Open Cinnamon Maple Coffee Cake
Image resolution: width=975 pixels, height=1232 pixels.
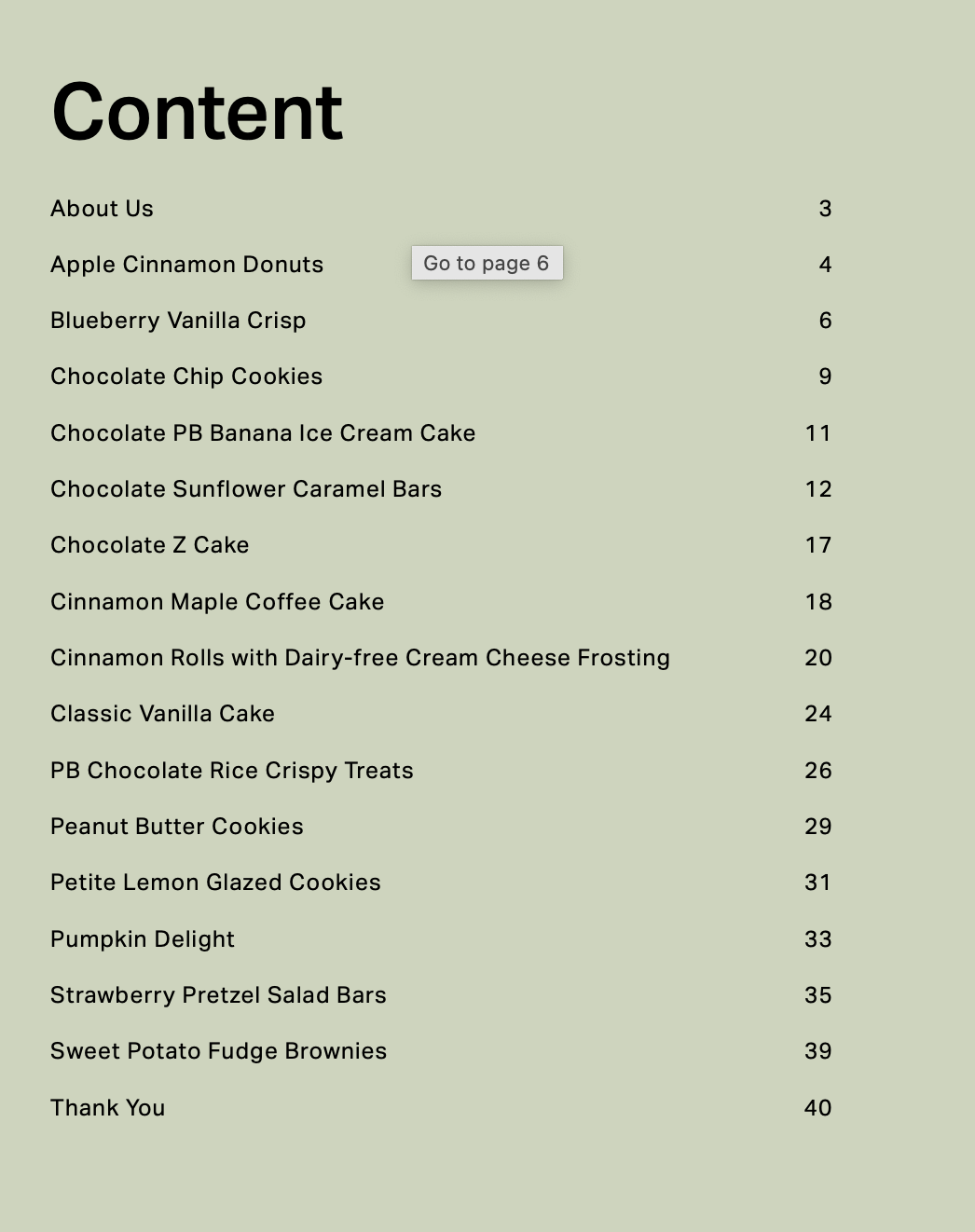217,602
